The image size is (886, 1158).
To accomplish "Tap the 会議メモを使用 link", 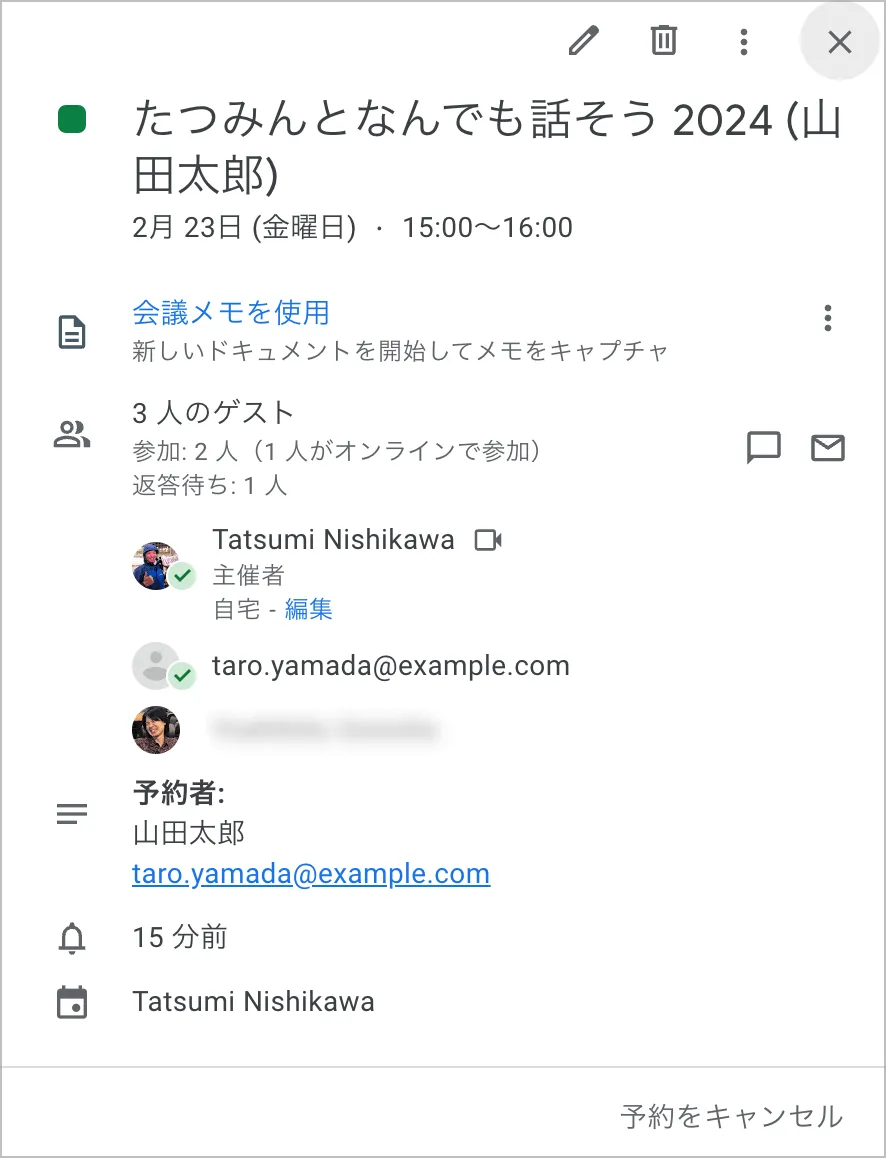I will [x=231, y=312].
